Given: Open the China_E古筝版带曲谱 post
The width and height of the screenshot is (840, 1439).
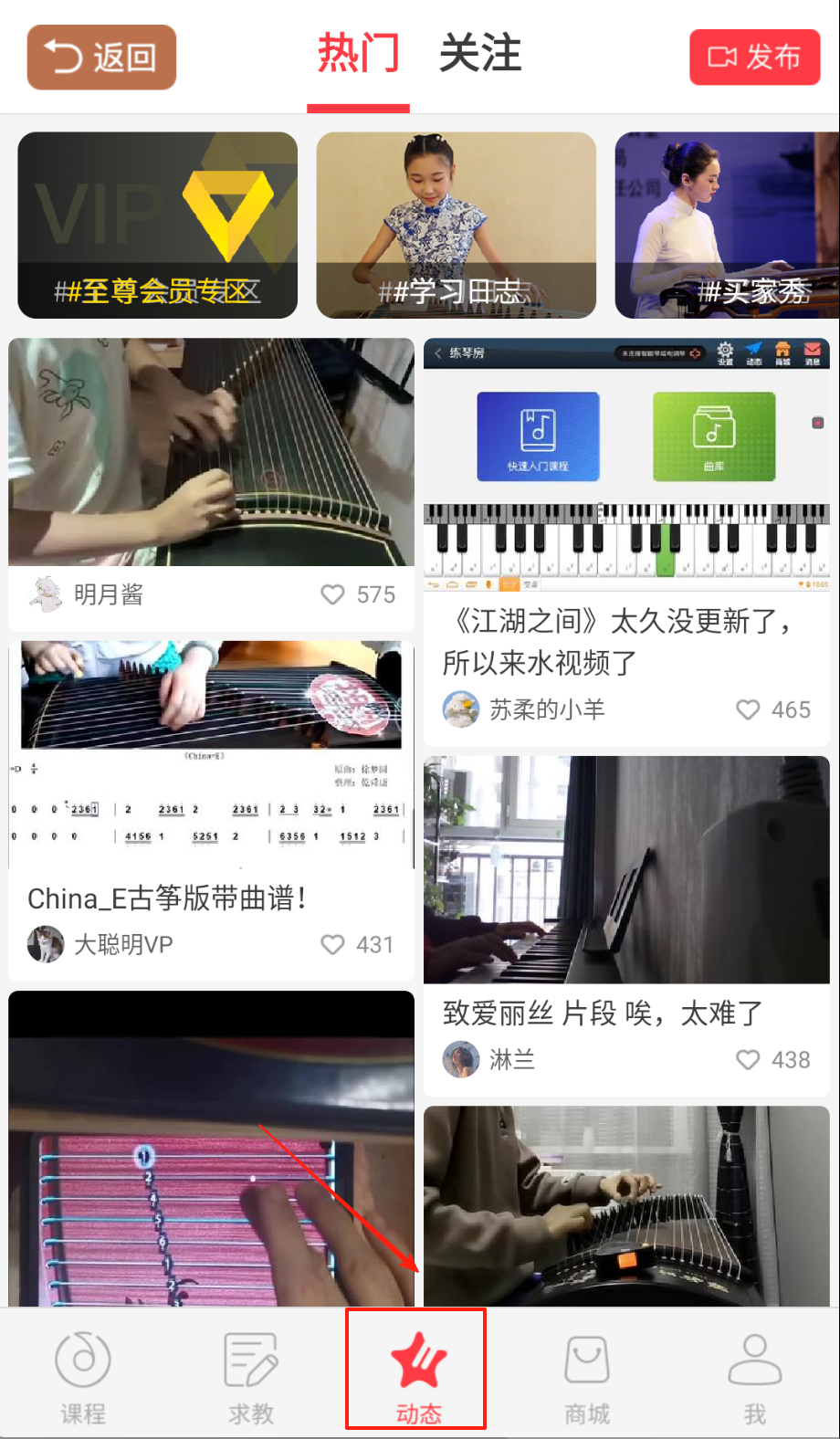Looking at the screenshot, I should [211, 755].
